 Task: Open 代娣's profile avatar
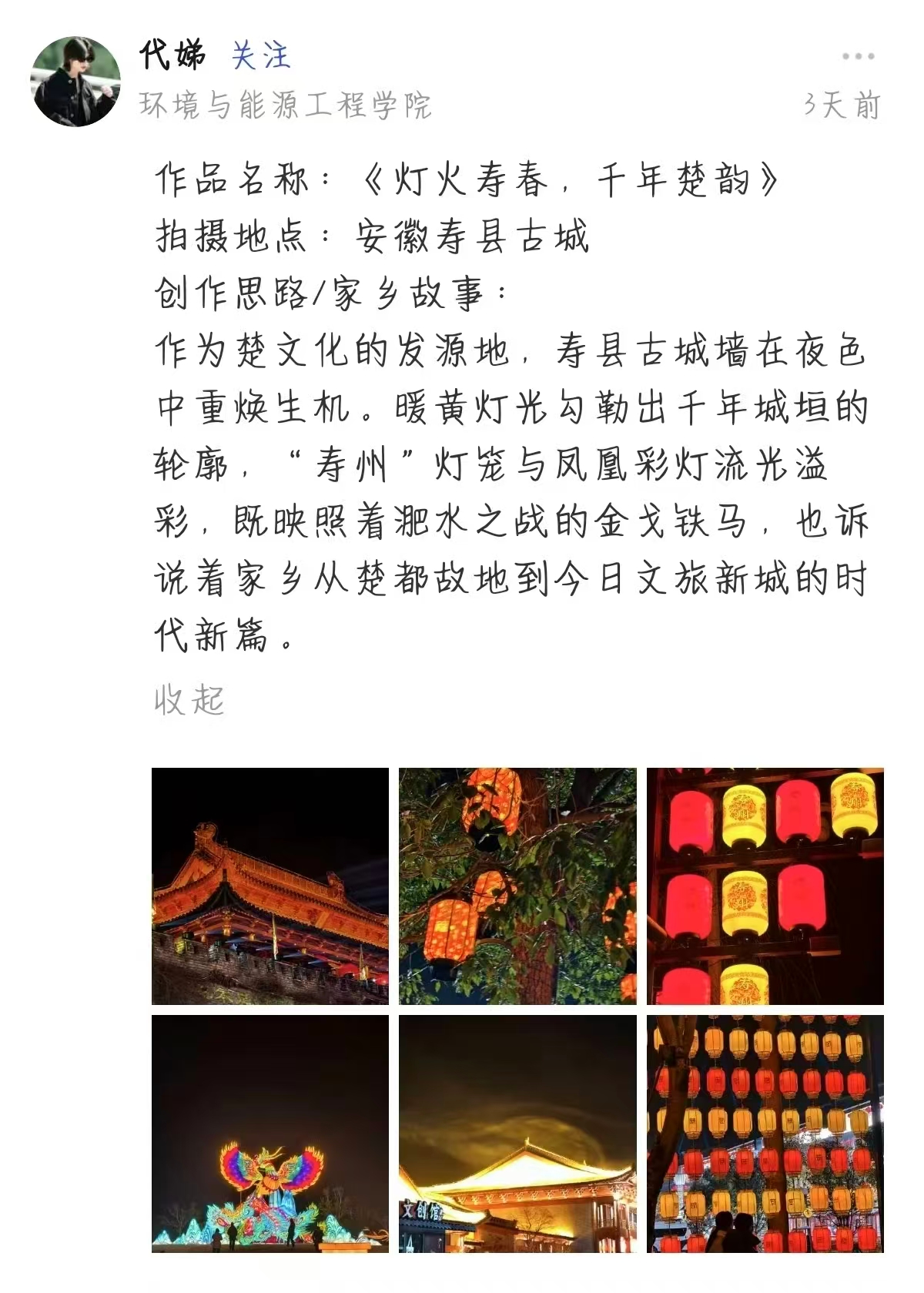[75, 81]
